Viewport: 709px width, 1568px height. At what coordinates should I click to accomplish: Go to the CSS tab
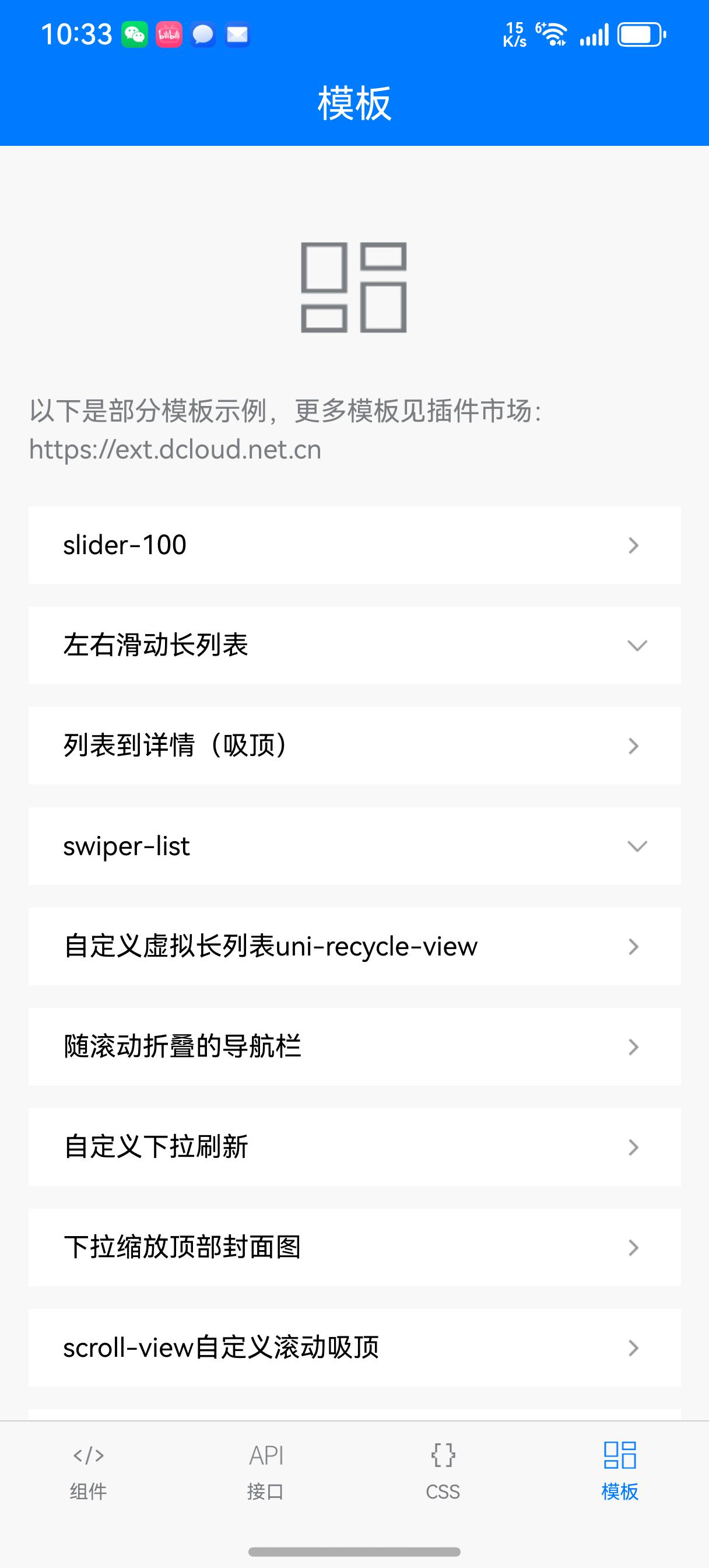point(443,1471)
